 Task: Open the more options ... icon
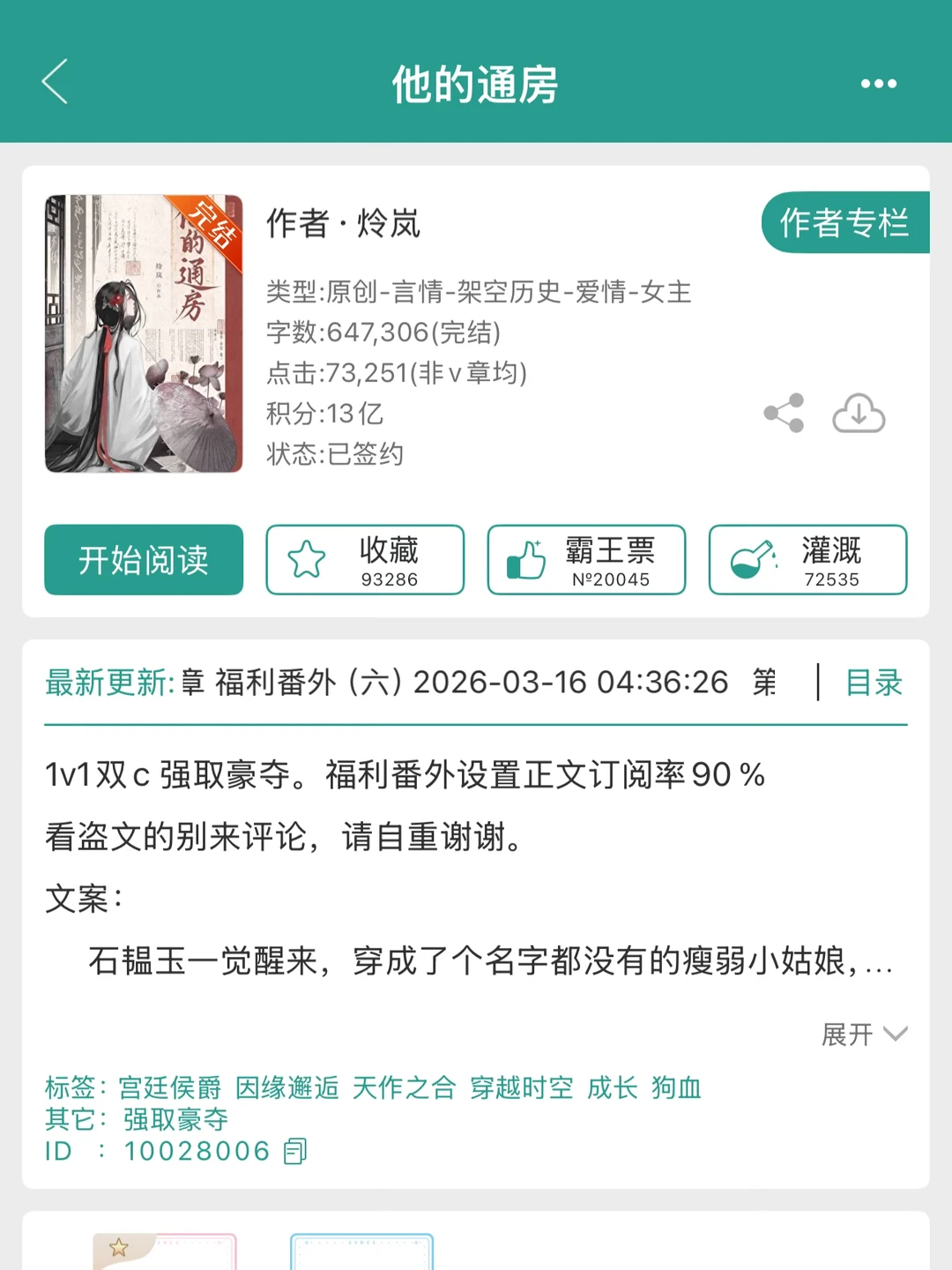click(x=878, y=85)
